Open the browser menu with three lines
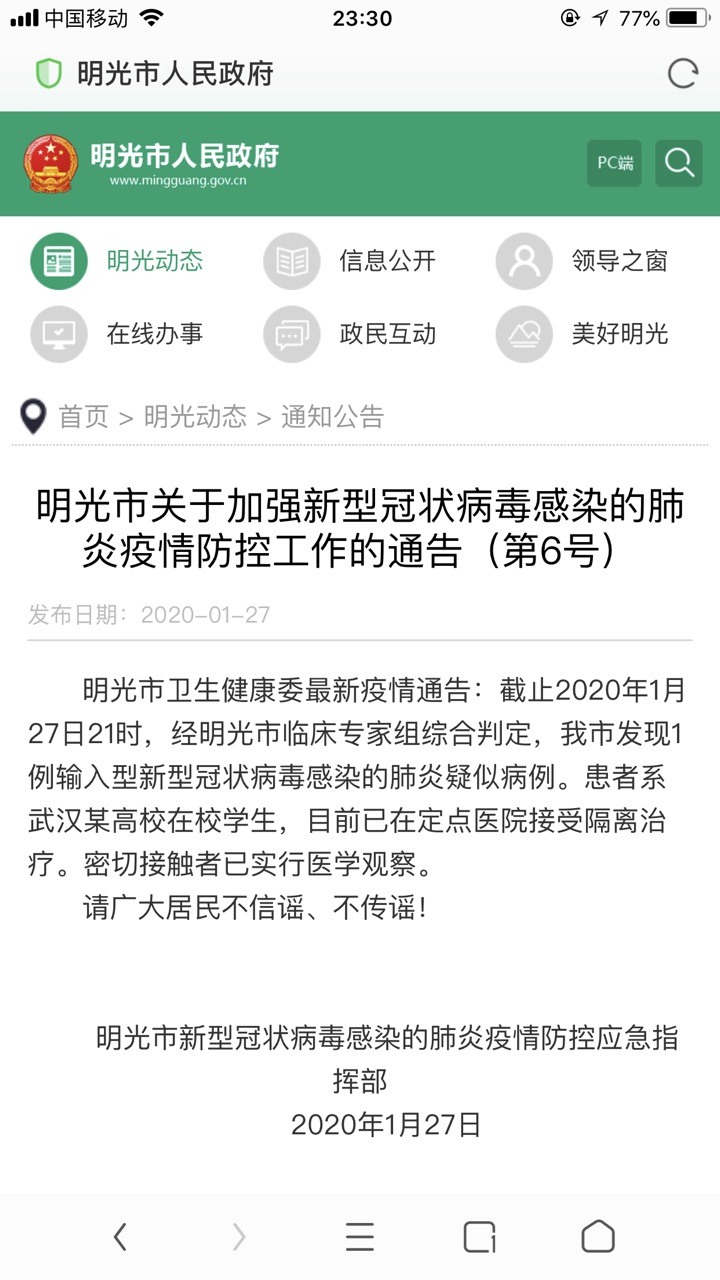Viewport: 720px width, 1280px height. click(x=360, y=1237)
